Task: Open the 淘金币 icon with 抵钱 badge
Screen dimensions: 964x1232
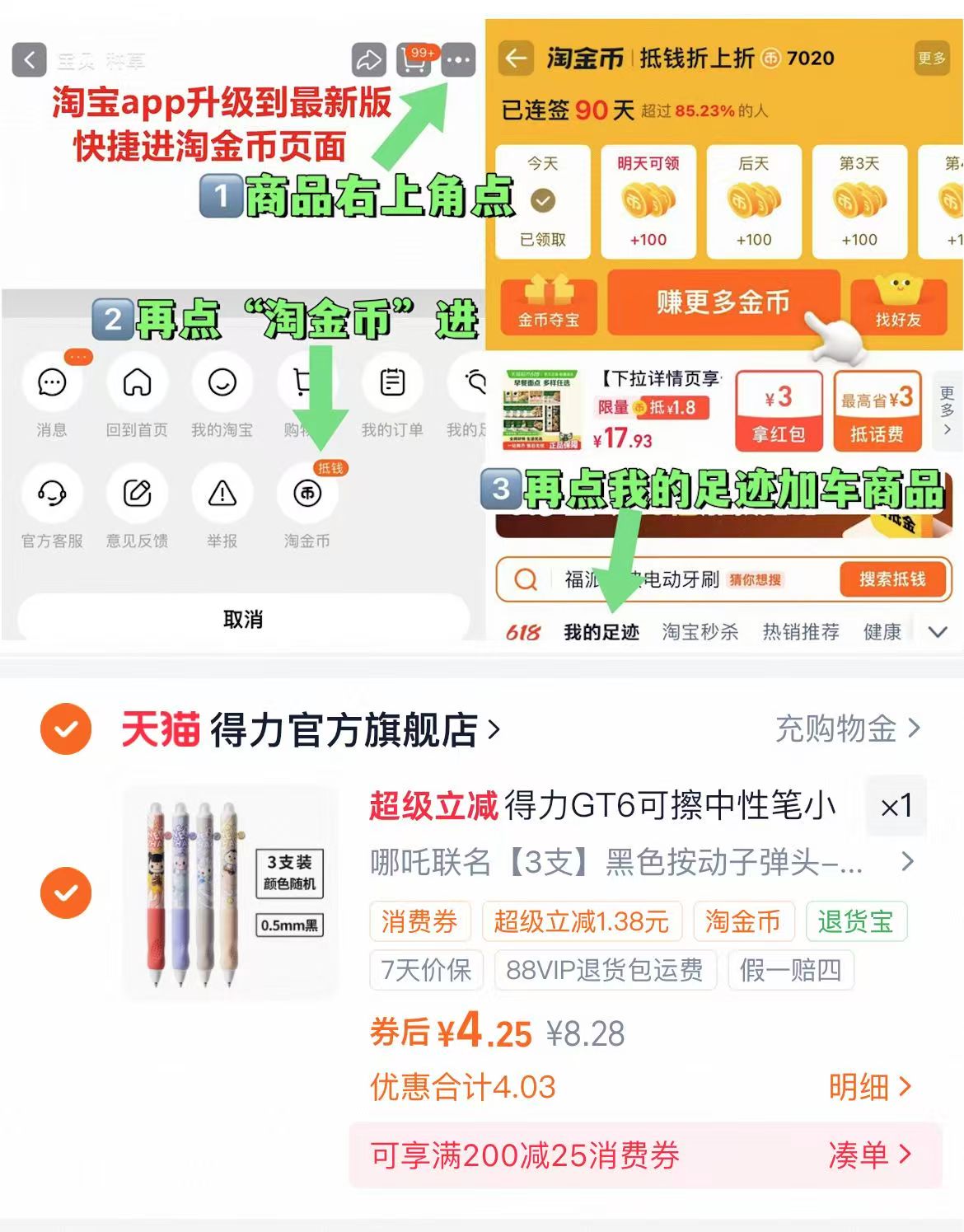Action: (309, 494)
